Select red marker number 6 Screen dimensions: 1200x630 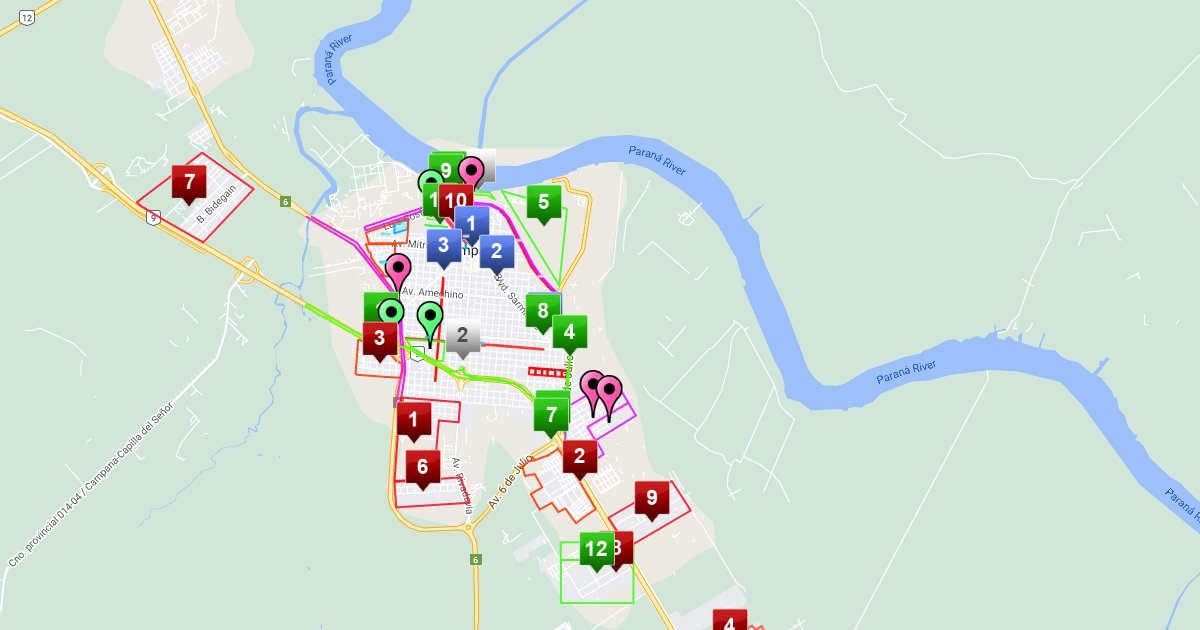click(422, 466)
